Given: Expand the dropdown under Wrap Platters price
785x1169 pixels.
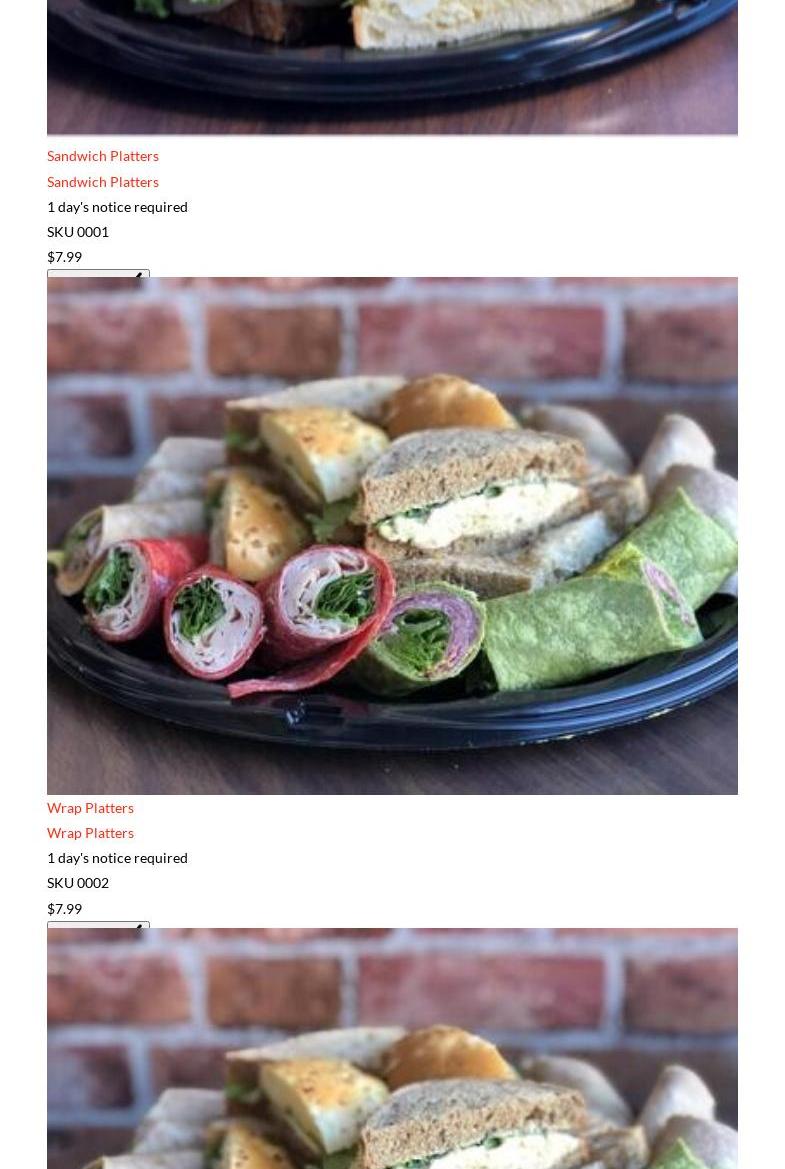Looking at the screenshot, I should tap(98, 925).
